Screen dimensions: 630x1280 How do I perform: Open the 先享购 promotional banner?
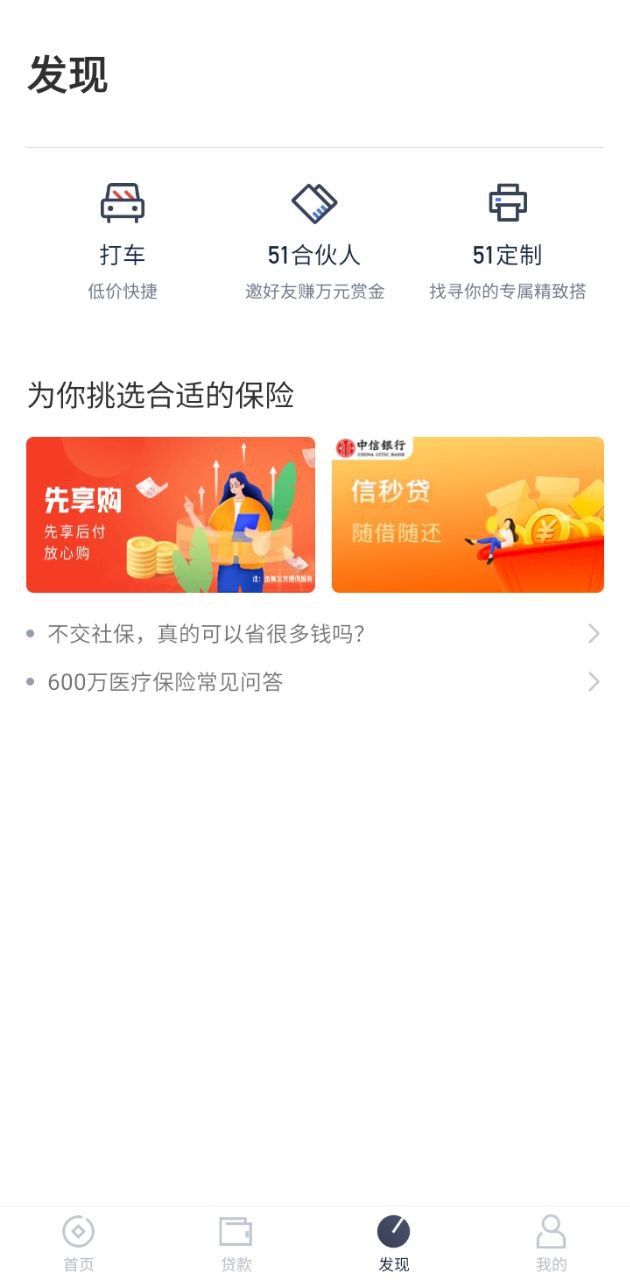click(x=170, y=515)
